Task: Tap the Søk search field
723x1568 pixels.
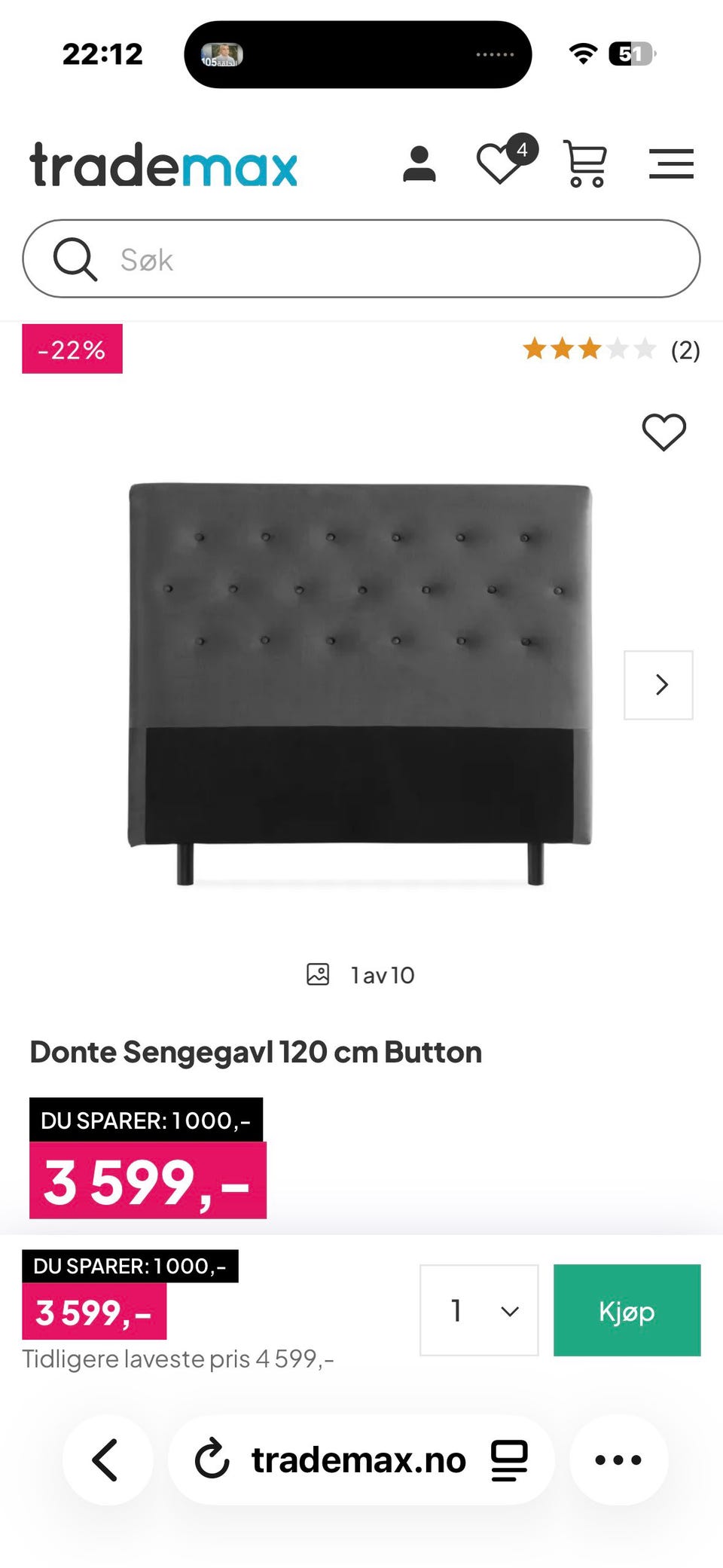Action: click(x=361, y=259)
